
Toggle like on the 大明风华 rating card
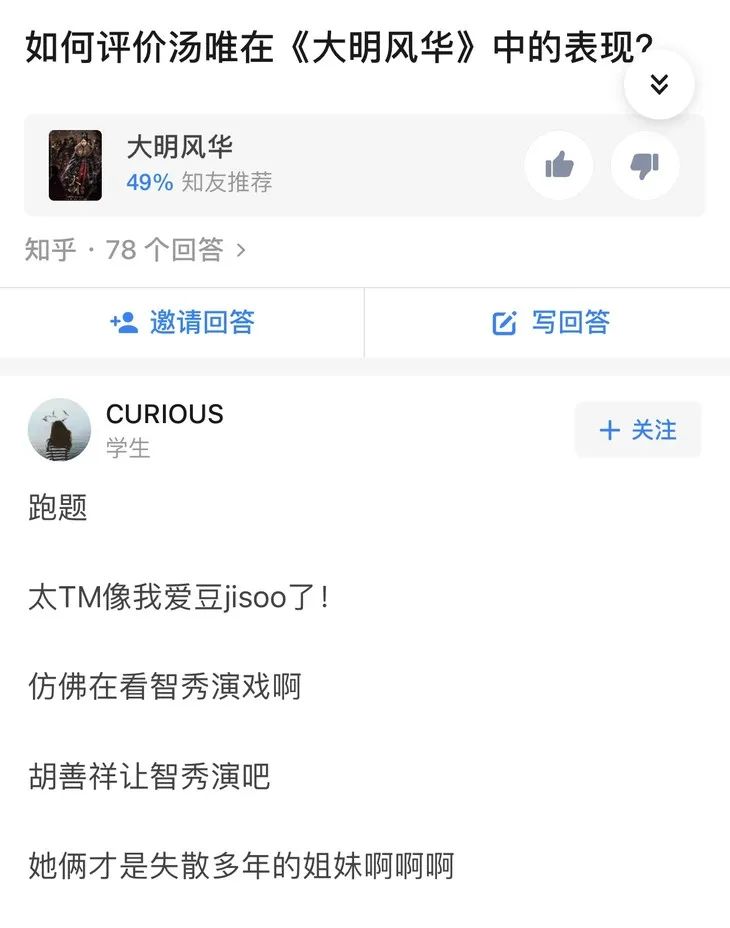(x=558, y=165)
